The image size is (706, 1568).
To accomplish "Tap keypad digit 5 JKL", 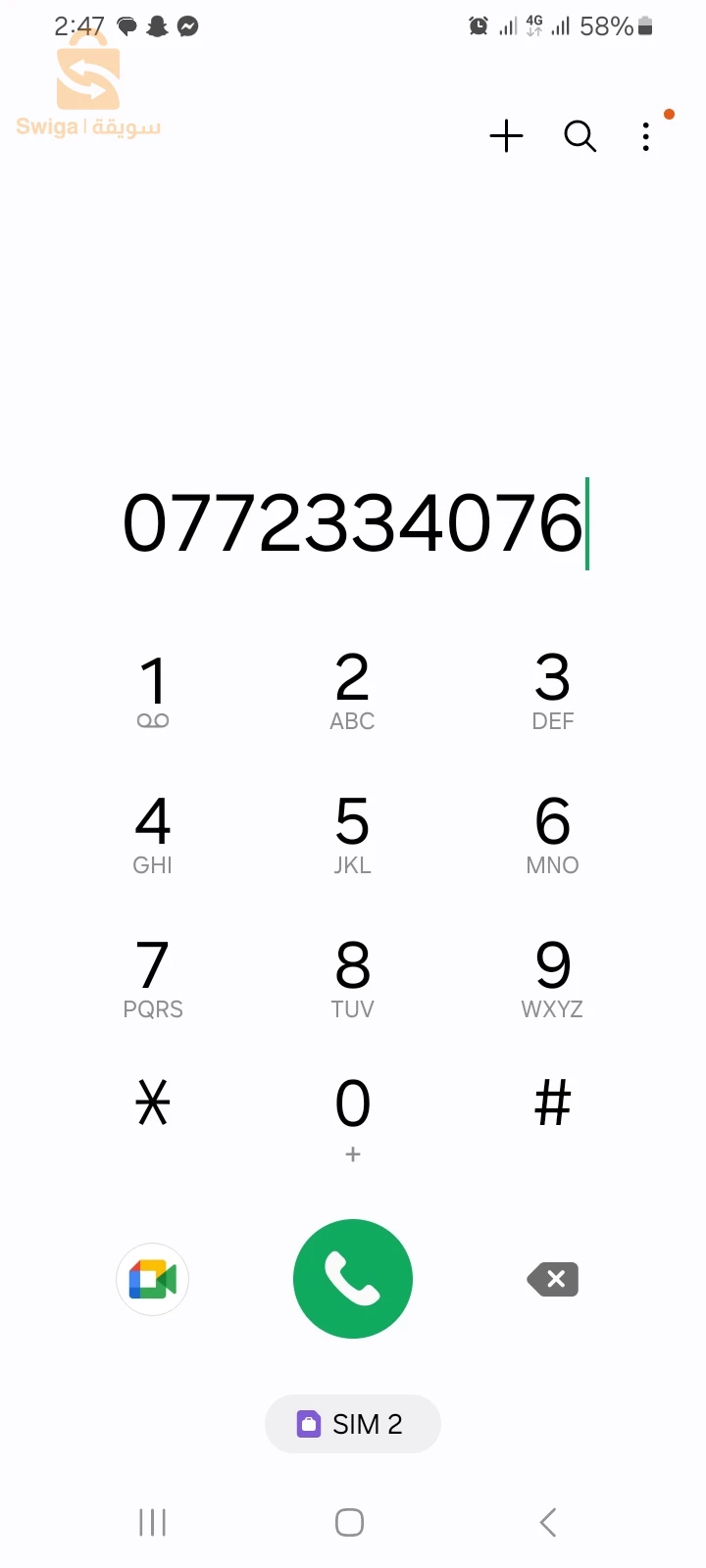I will click(x=353, y=834).
